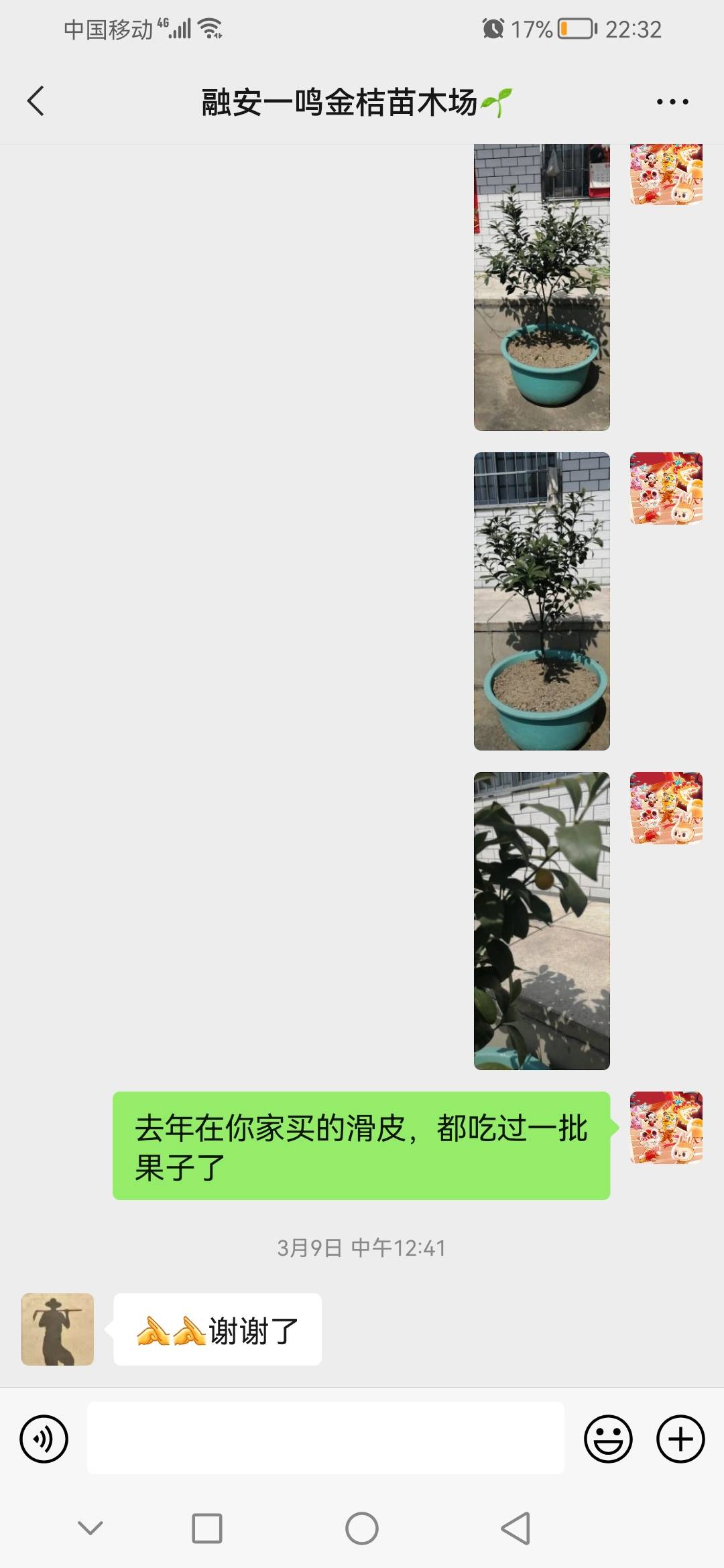Open the emoji sticker panel
Image resolution: width=724 pixels, height=1568 pixels.
[x=608, y=1439]
